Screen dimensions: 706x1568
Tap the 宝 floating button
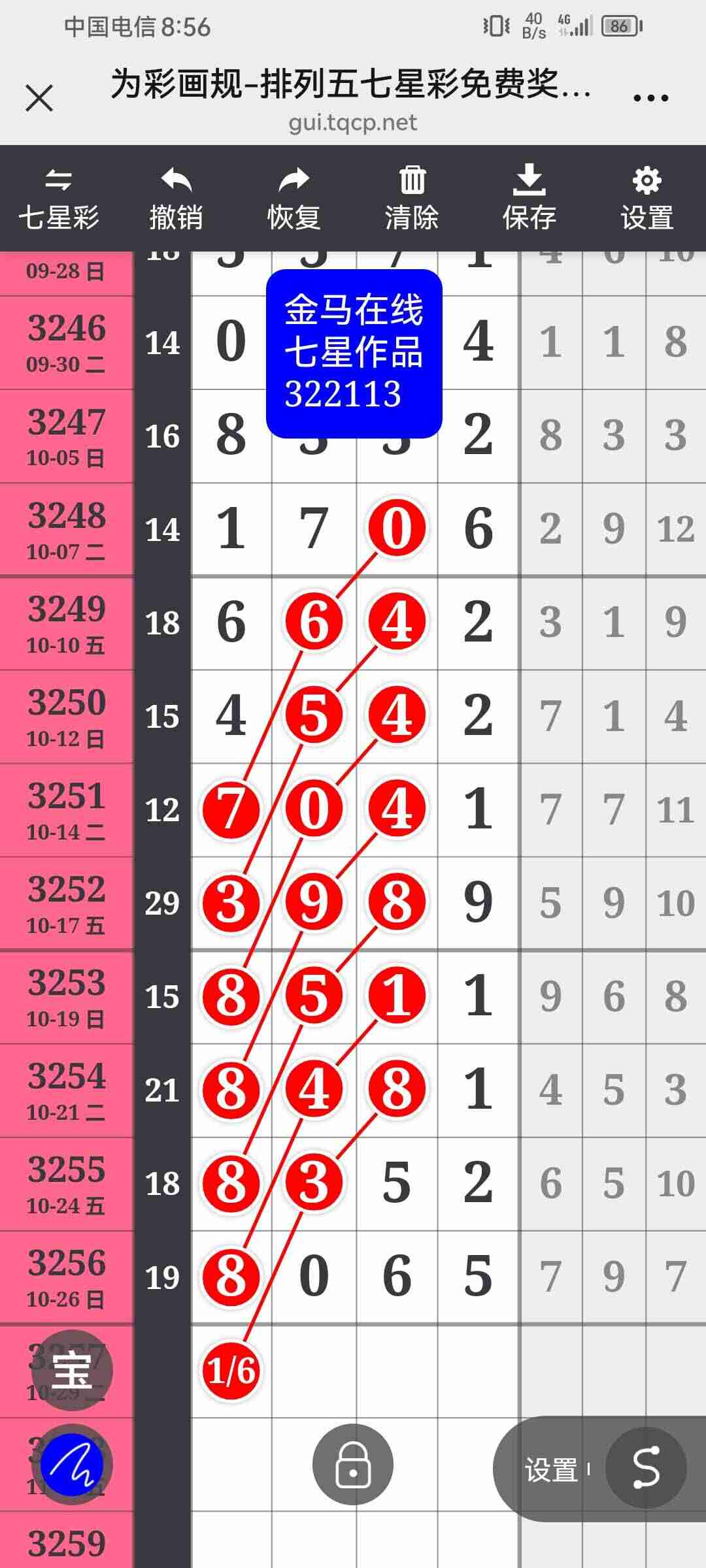click(72, 1370)
